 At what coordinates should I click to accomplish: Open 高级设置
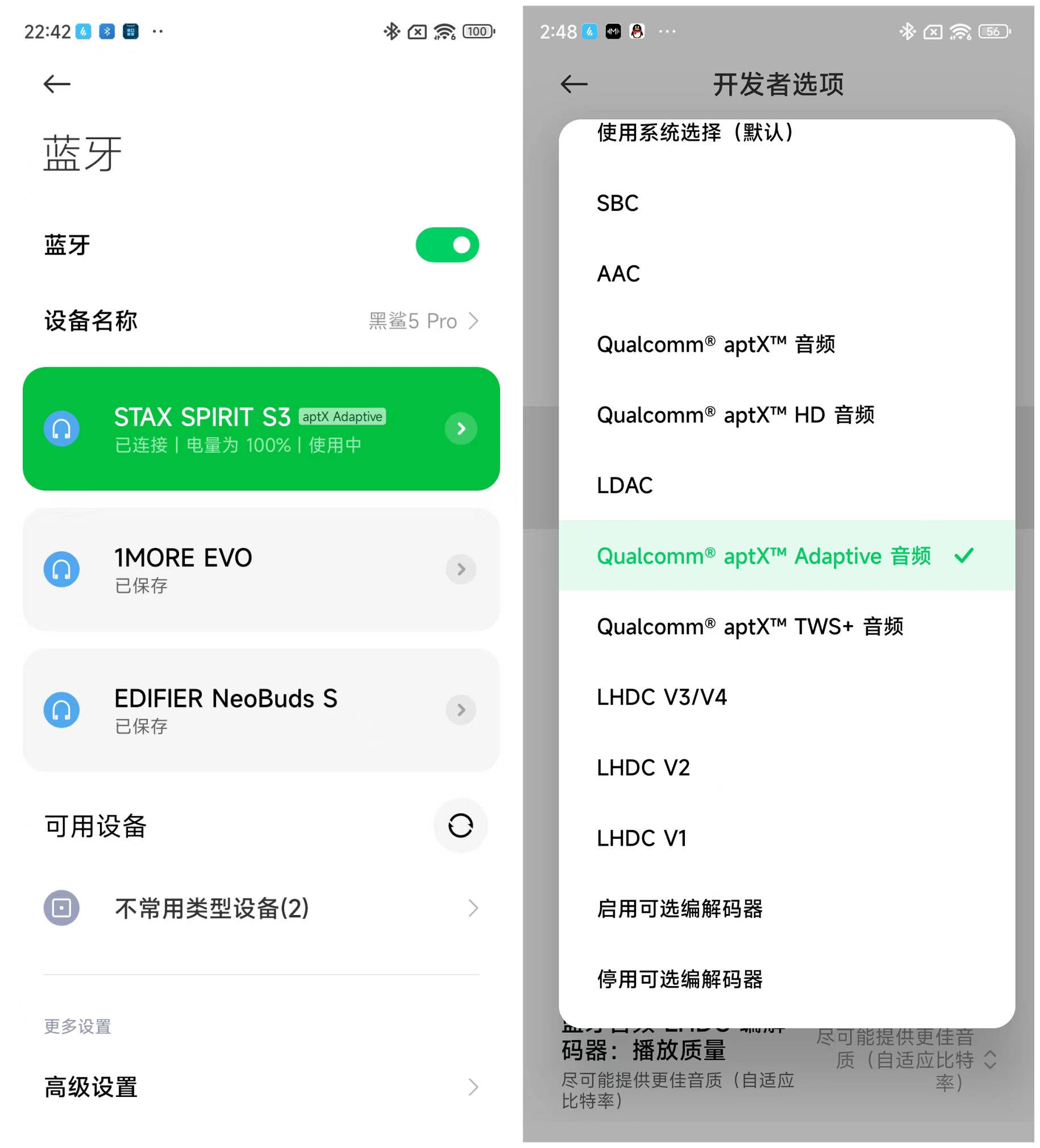tap(261, 1087)
